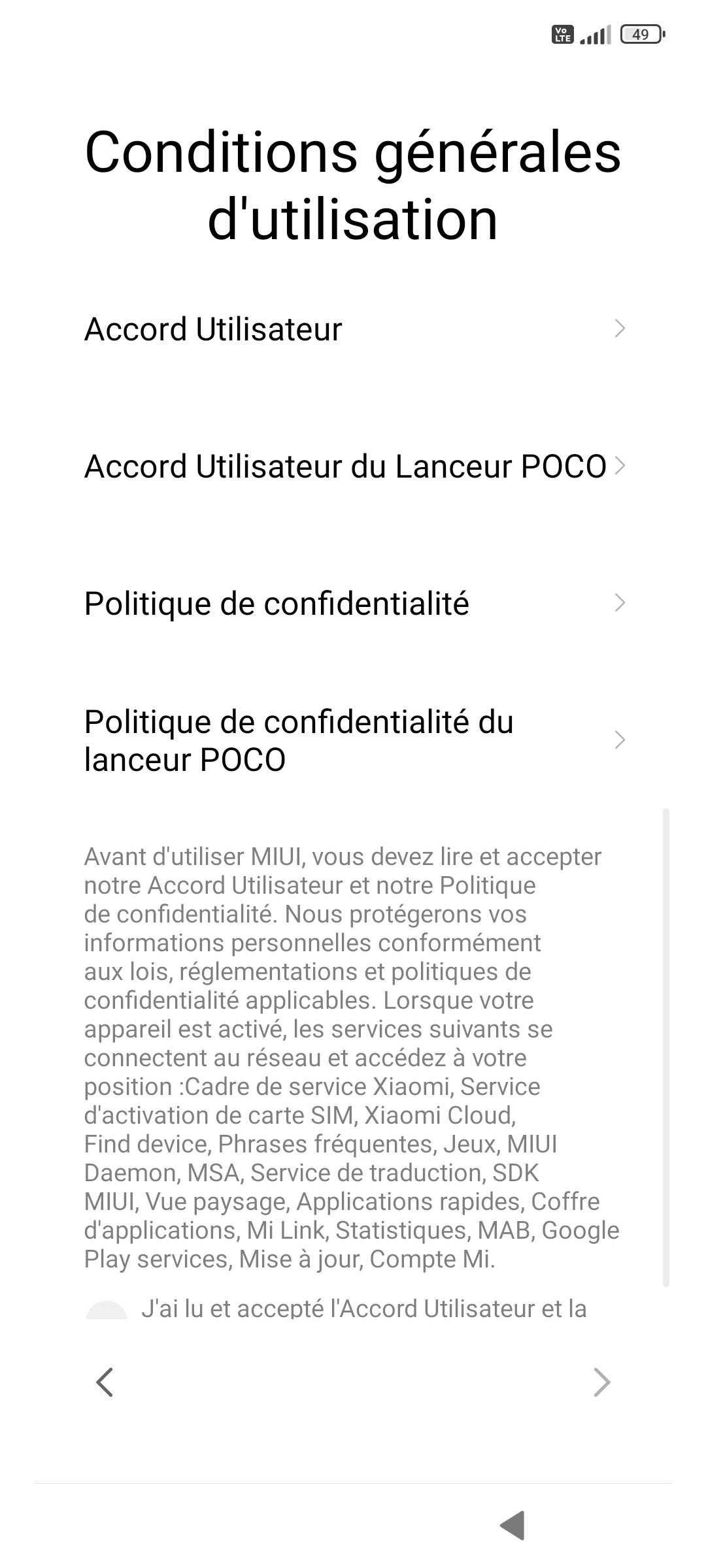Open Accord Utilisateur du Lanceur POCO
The height and width of the screenshot is (1568, 706).
(353, 466)
